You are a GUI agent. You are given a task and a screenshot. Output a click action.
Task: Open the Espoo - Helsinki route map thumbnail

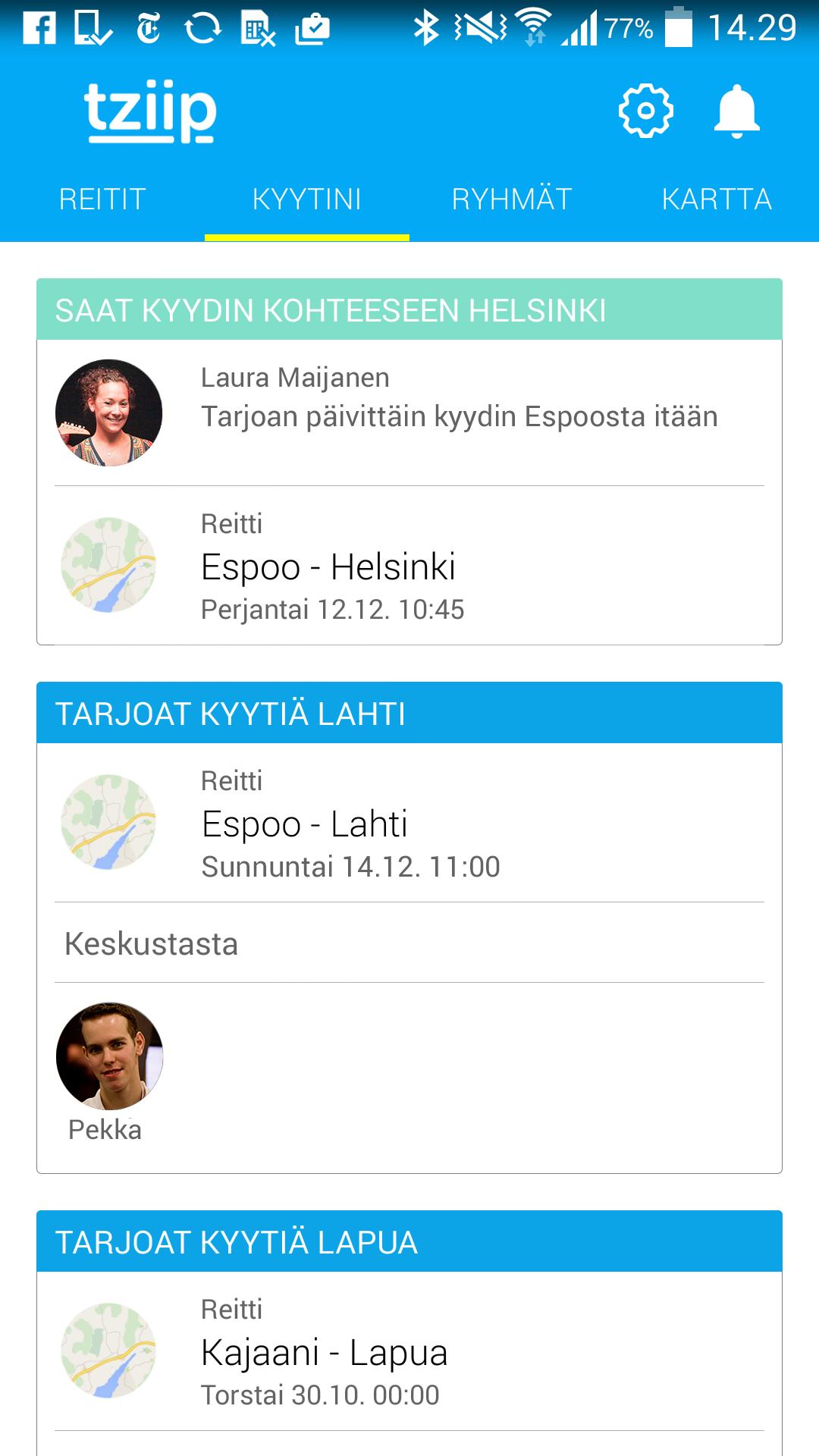point(110,565)
